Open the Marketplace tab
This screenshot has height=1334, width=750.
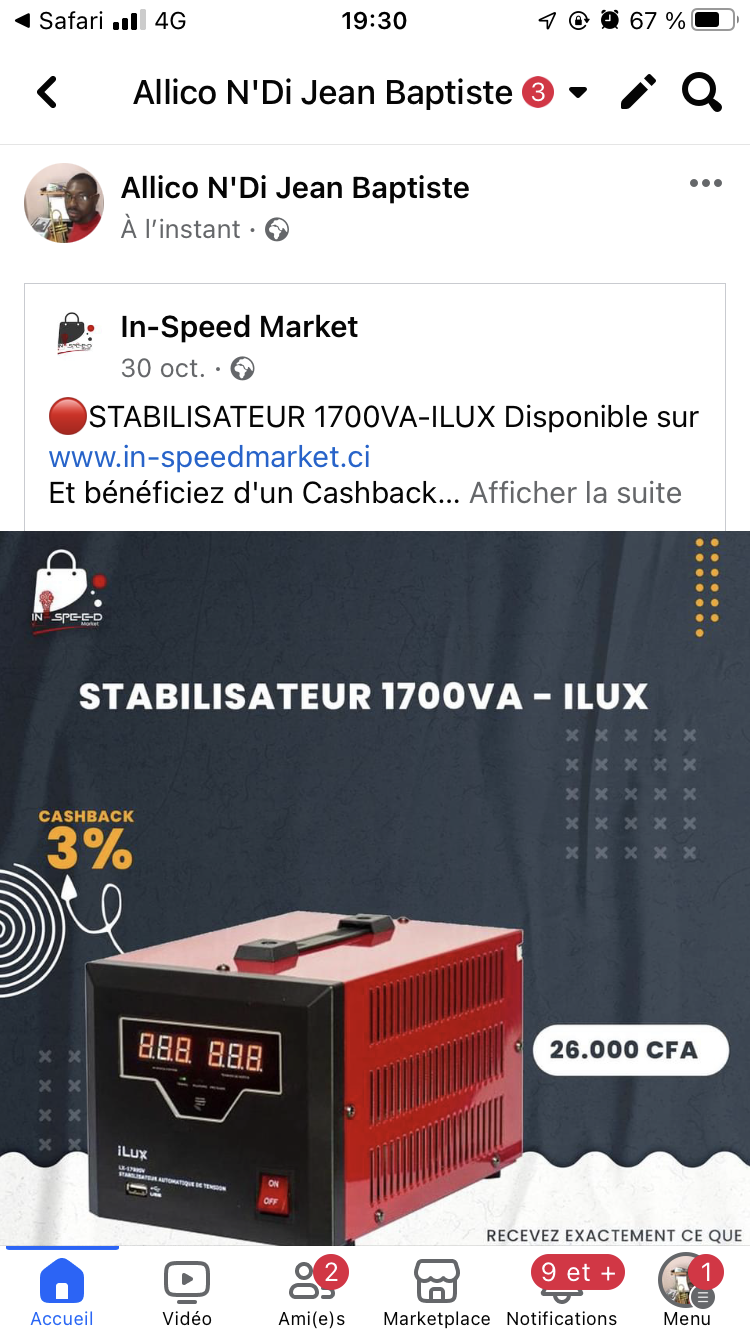point(437,1292)
